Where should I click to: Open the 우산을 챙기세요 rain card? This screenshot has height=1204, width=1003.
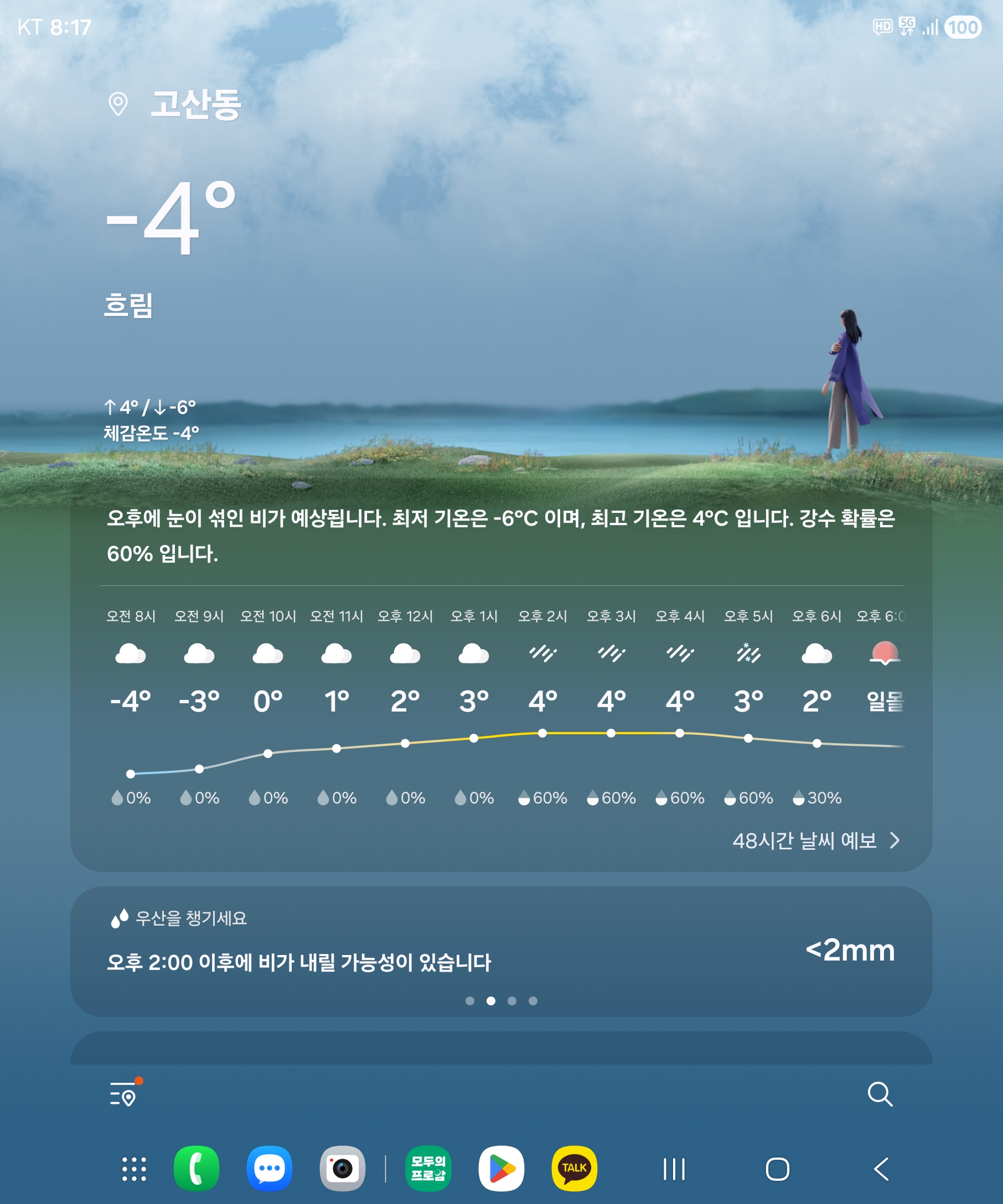[500, 946]
